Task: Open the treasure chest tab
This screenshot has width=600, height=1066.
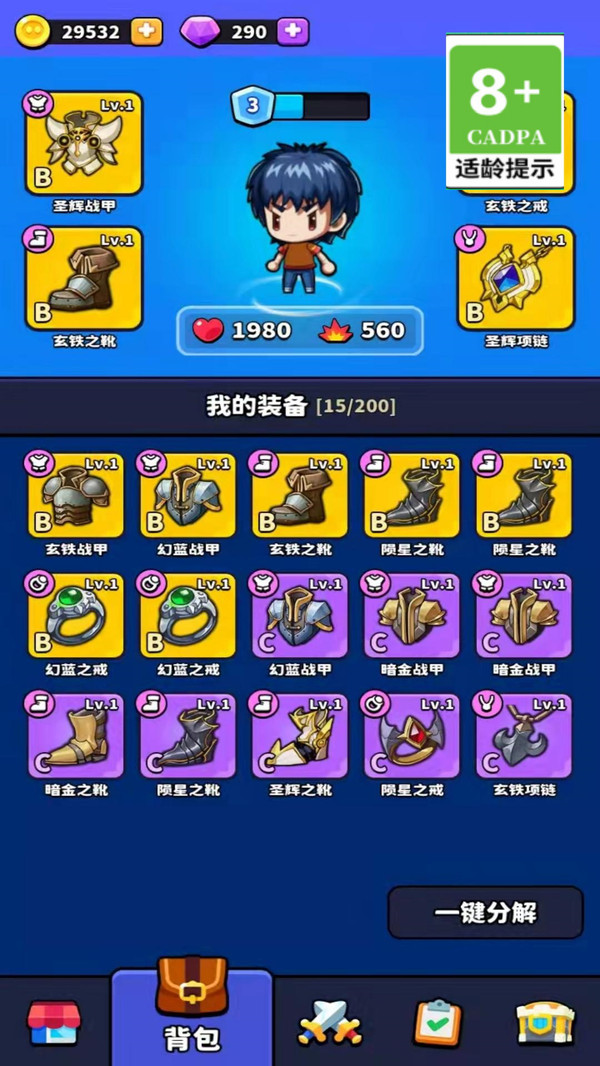Action: click(x=545, y=1023)
